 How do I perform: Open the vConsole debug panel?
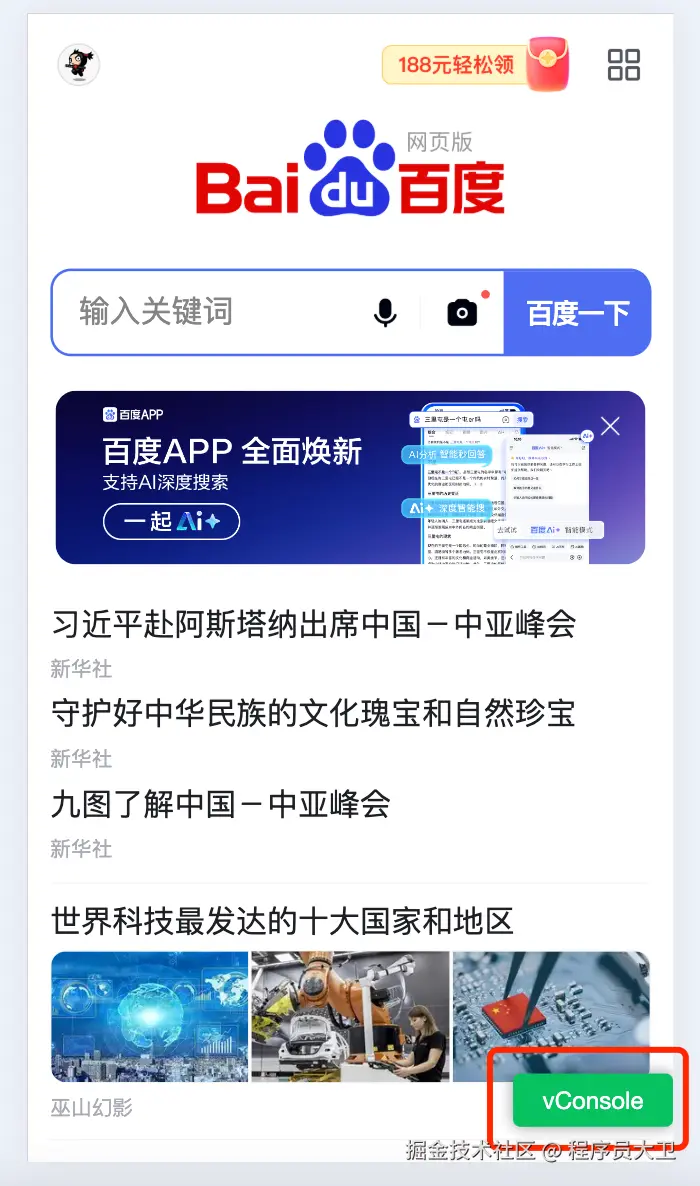(x=592, y=1101)
